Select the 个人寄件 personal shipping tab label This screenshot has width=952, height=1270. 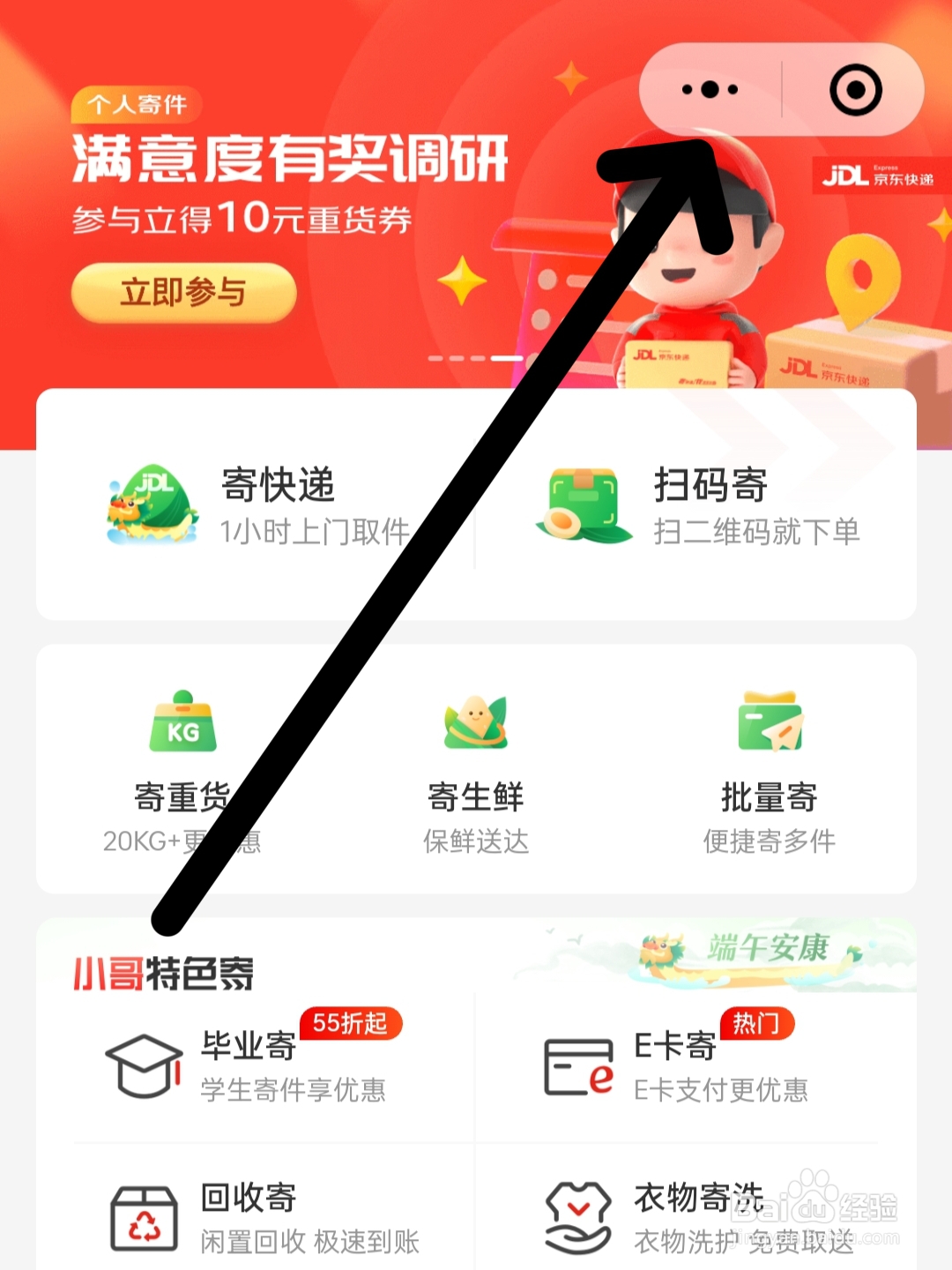tap(138, 104)
